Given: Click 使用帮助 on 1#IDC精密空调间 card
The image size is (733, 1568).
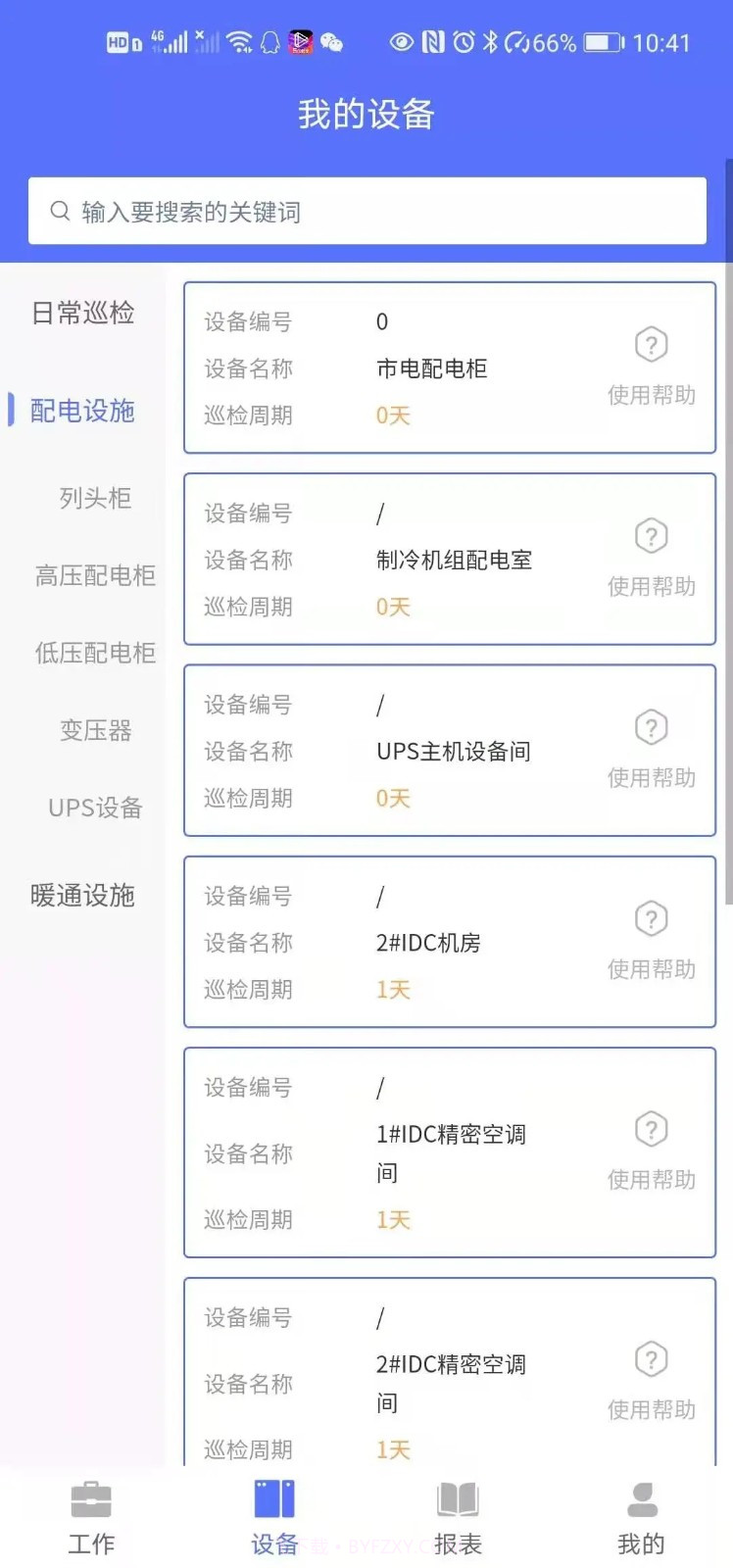Looking at the screenshot, I should point(651,1179).
